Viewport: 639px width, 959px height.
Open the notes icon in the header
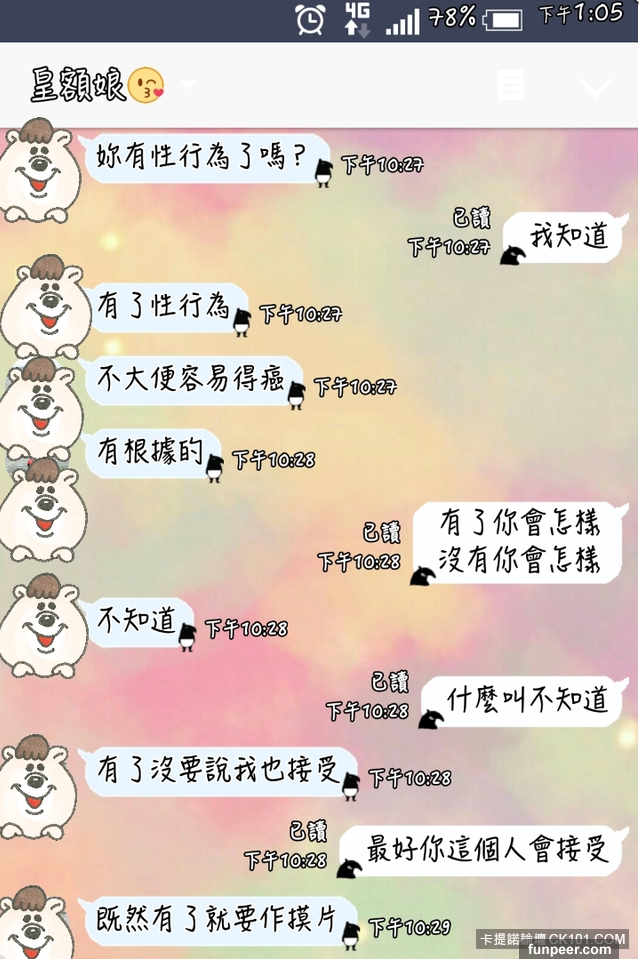click(x=510, y=85)
